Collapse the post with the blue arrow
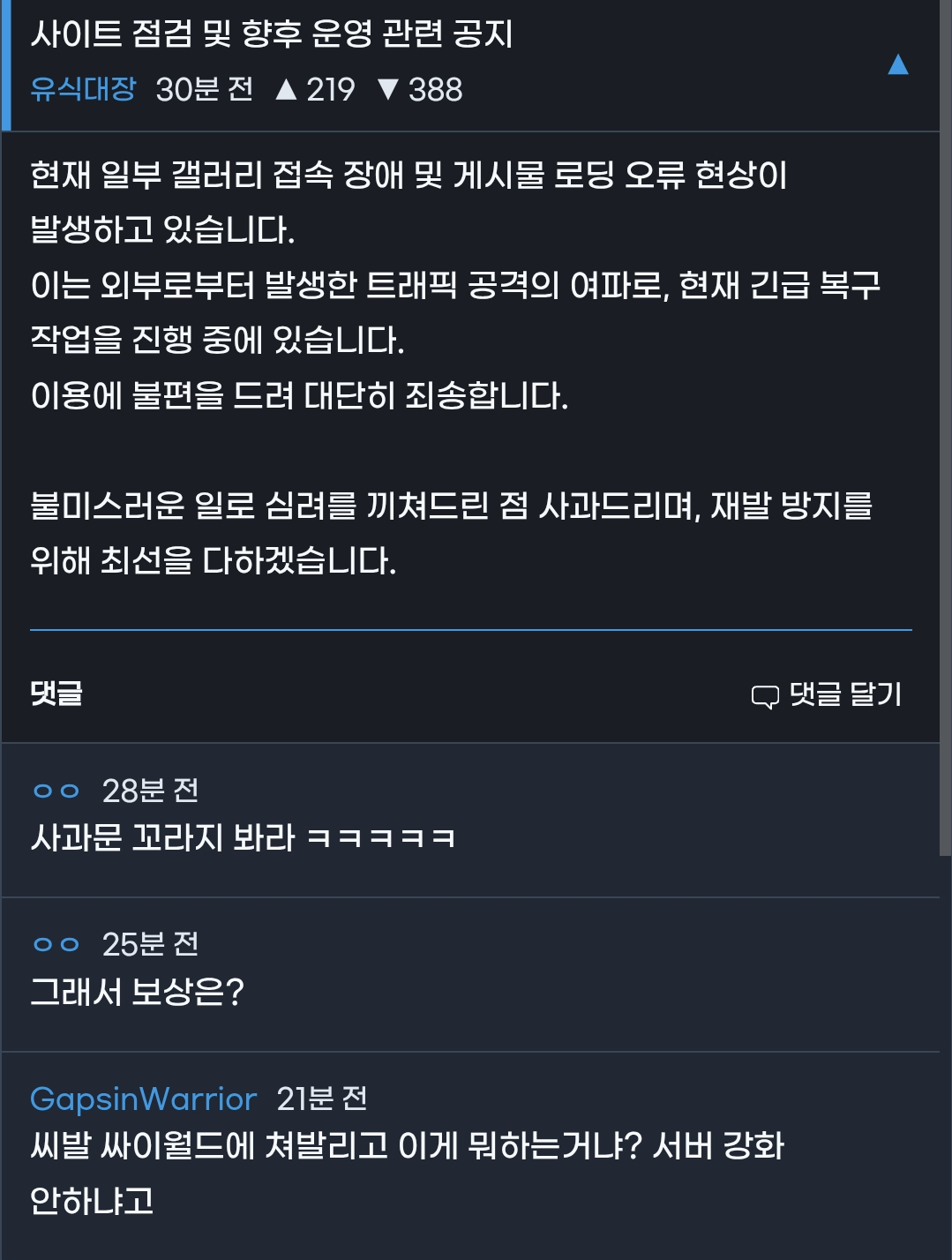 (x=897, y=64)
